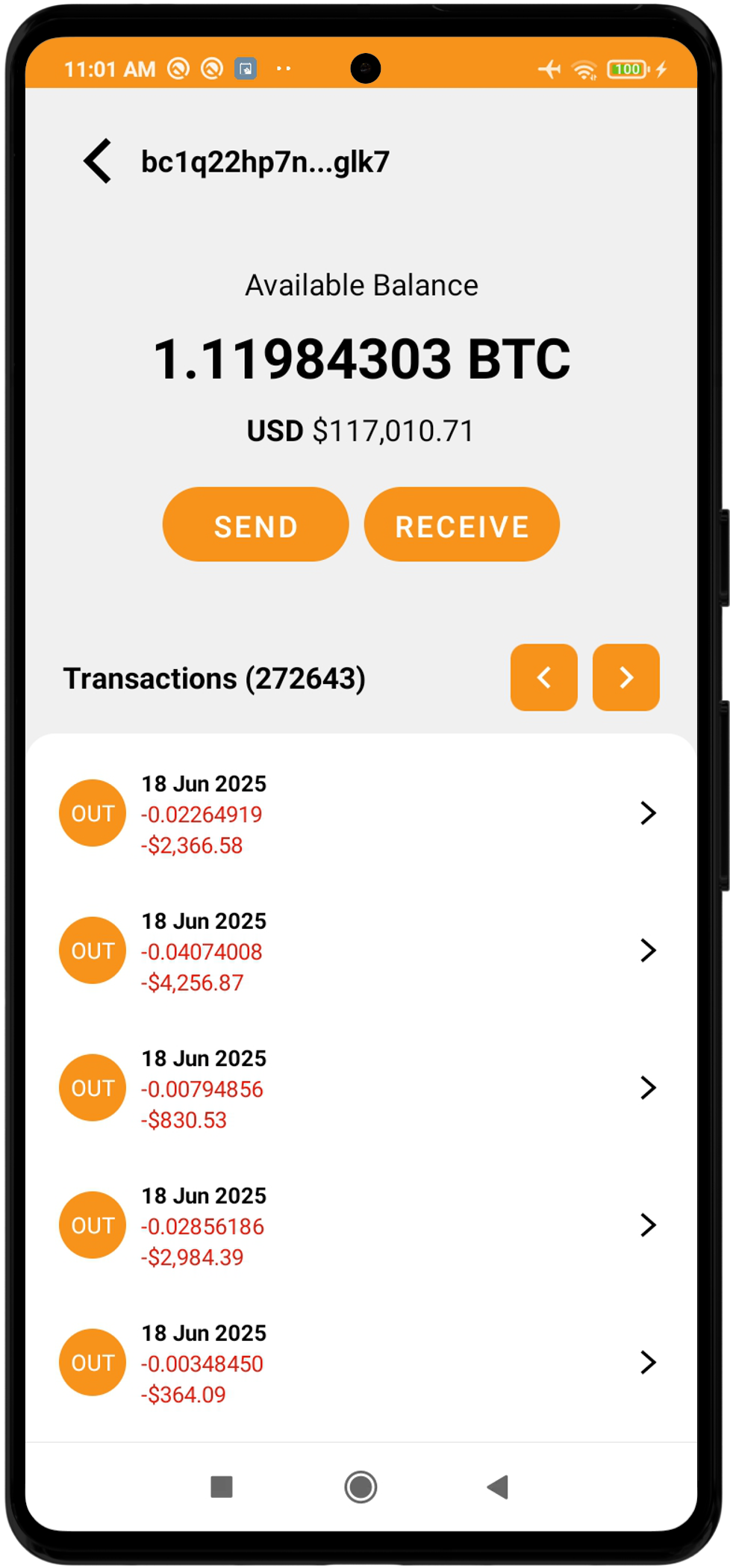Tap the SEND button
The width and height of the screenshot is (730, 1568).
tap(255, 524)
